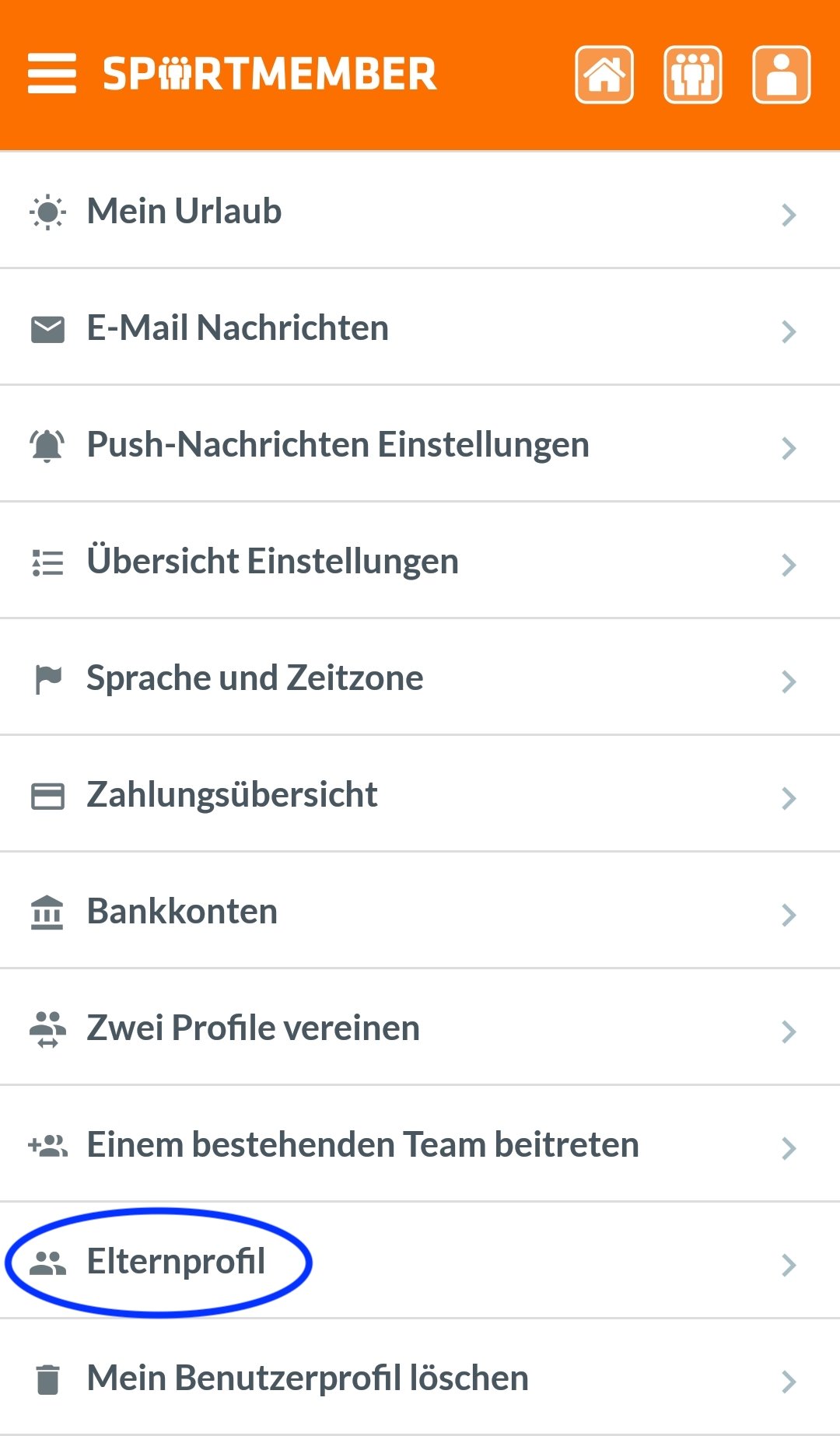
Task: Open the teams group icon
Action: [693, 75]
